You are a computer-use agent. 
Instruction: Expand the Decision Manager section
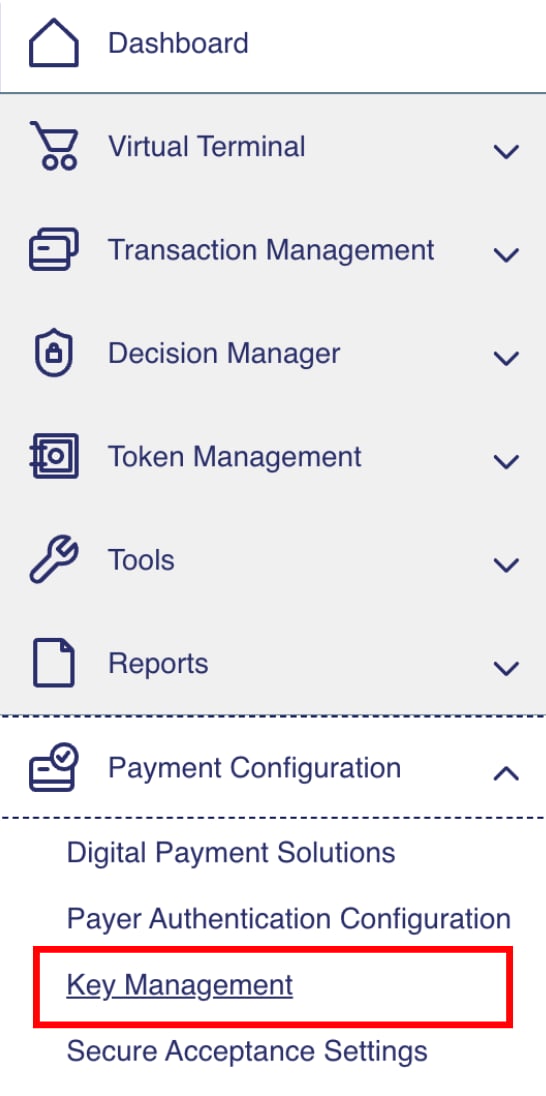point(273,354)
